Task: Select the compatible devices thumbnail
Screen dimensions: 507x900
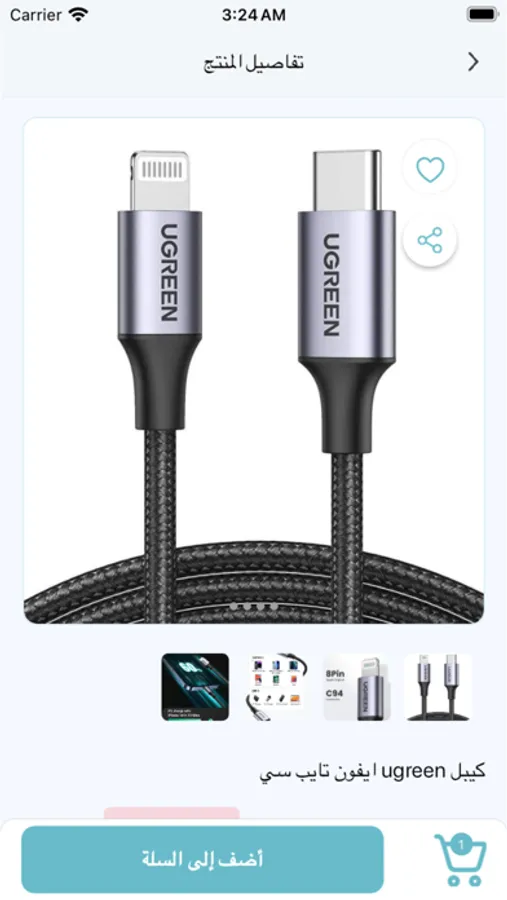Action: [276, 686]
